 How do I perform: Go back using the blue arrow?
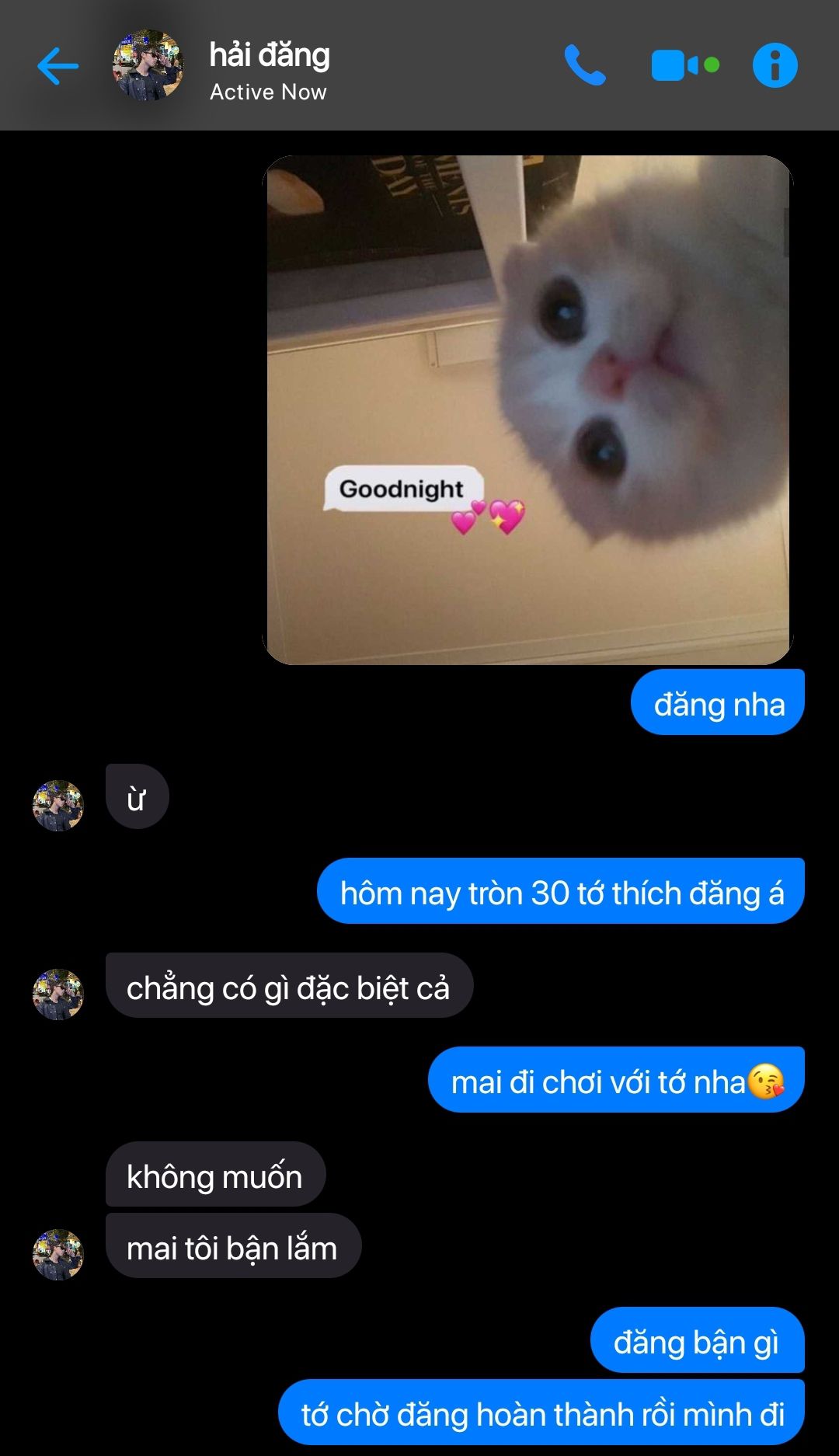point(57,66)
